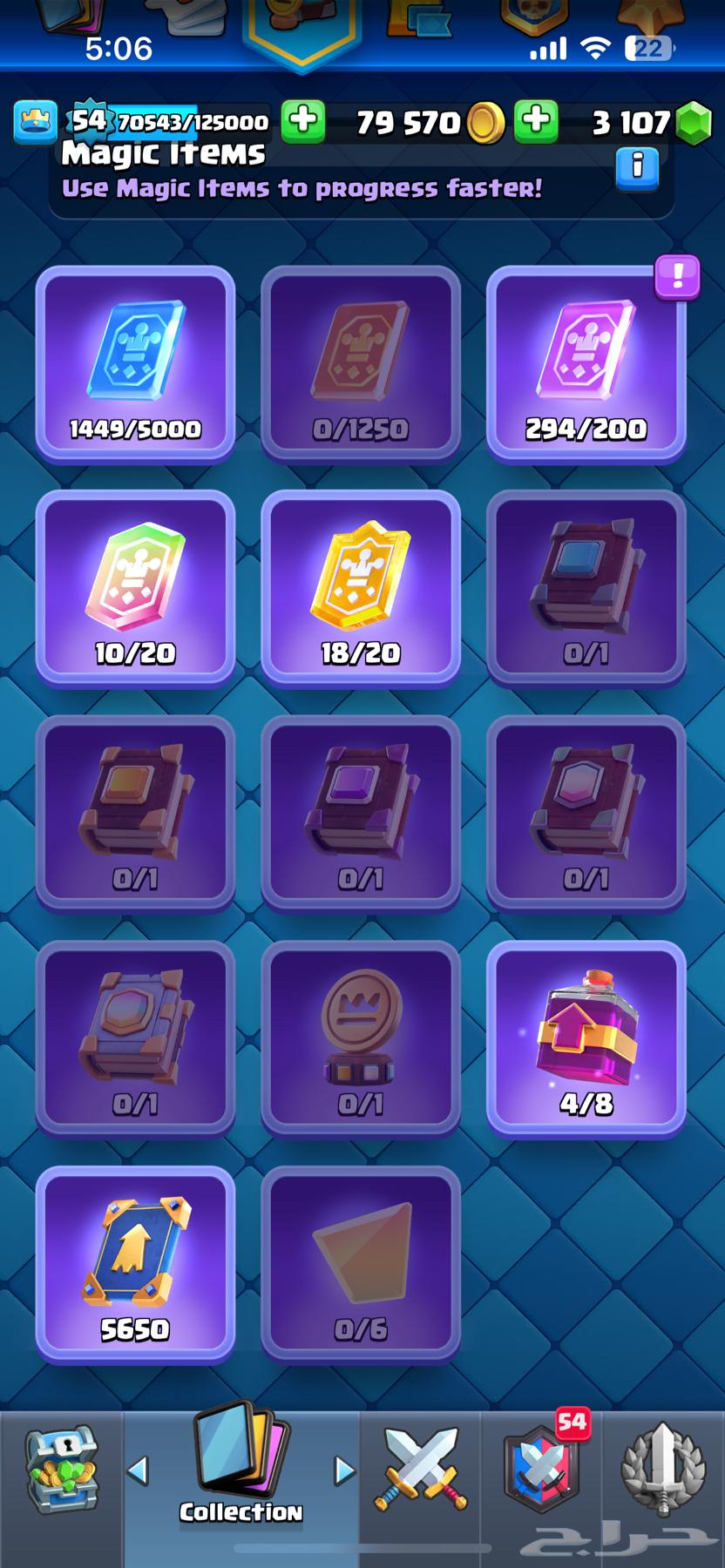Tap the left arrow beside Collection
This screenshot has width=725, height=1568.
(138, 1470)
